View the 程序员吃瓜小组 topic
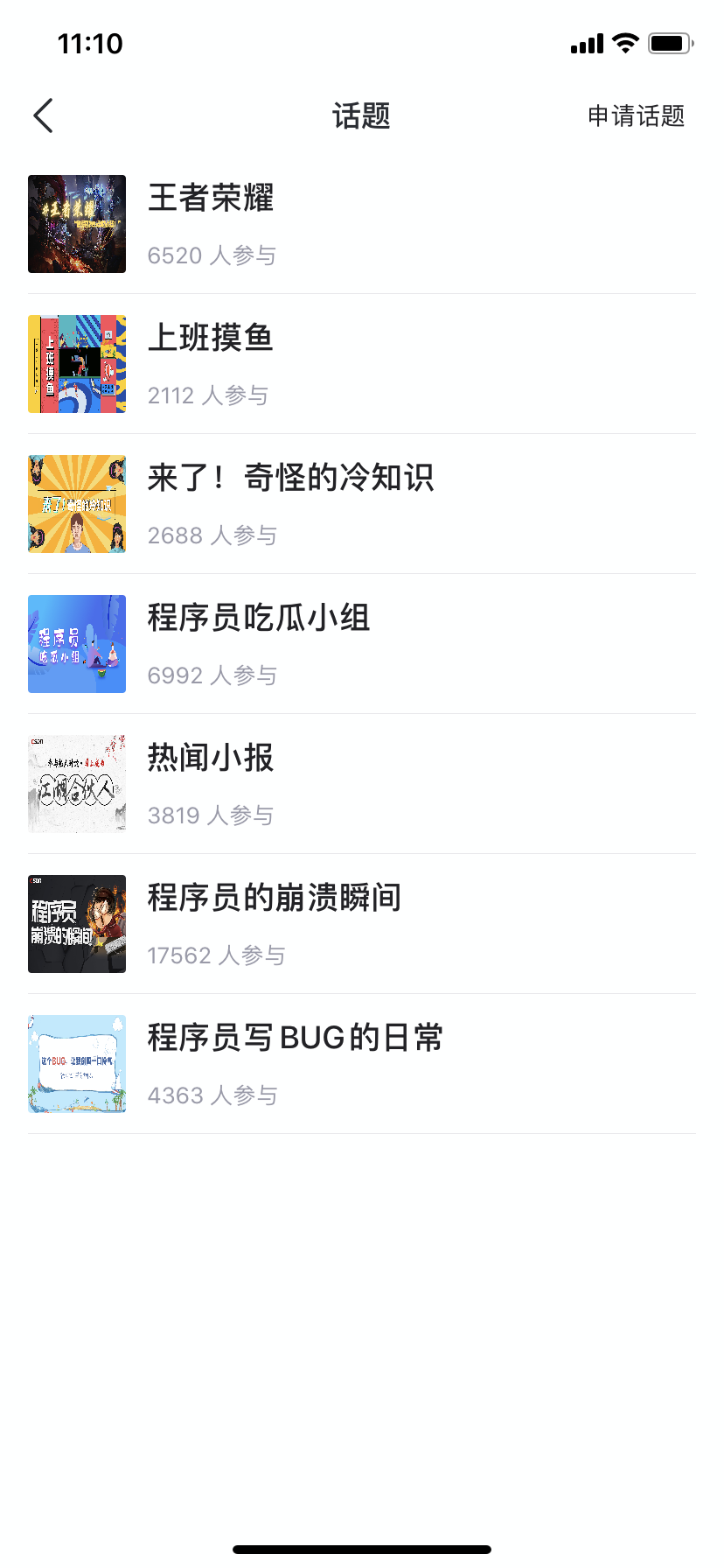Screen dimensions: 724x1568 point(259,618)
